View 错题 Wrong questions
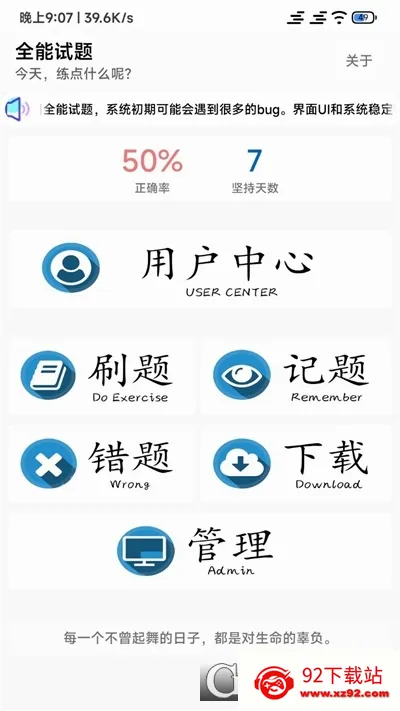 tap(102, 463)
